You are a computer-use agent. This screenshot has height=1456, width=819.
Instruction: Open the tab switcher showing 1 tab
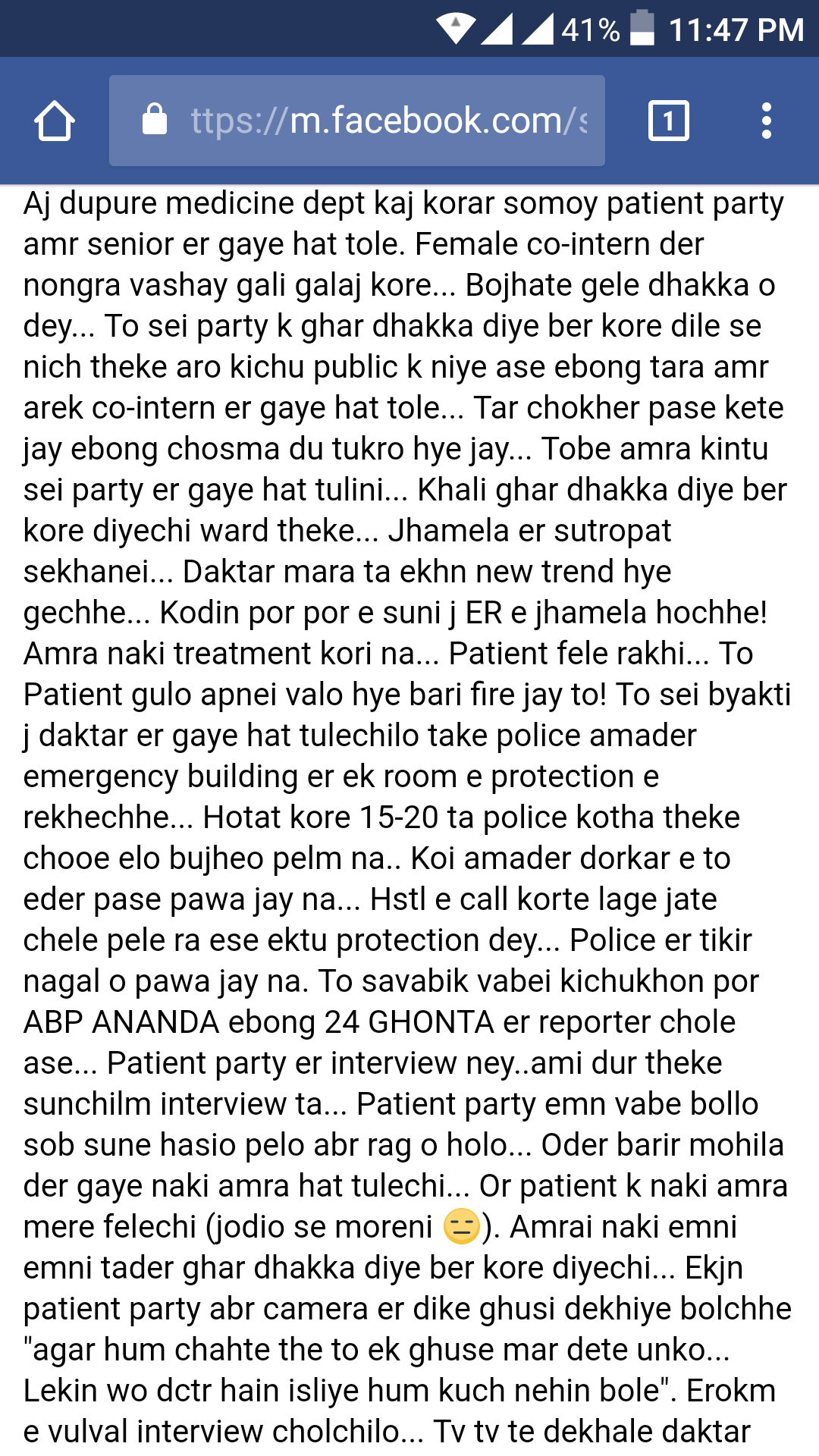point(668,121)
